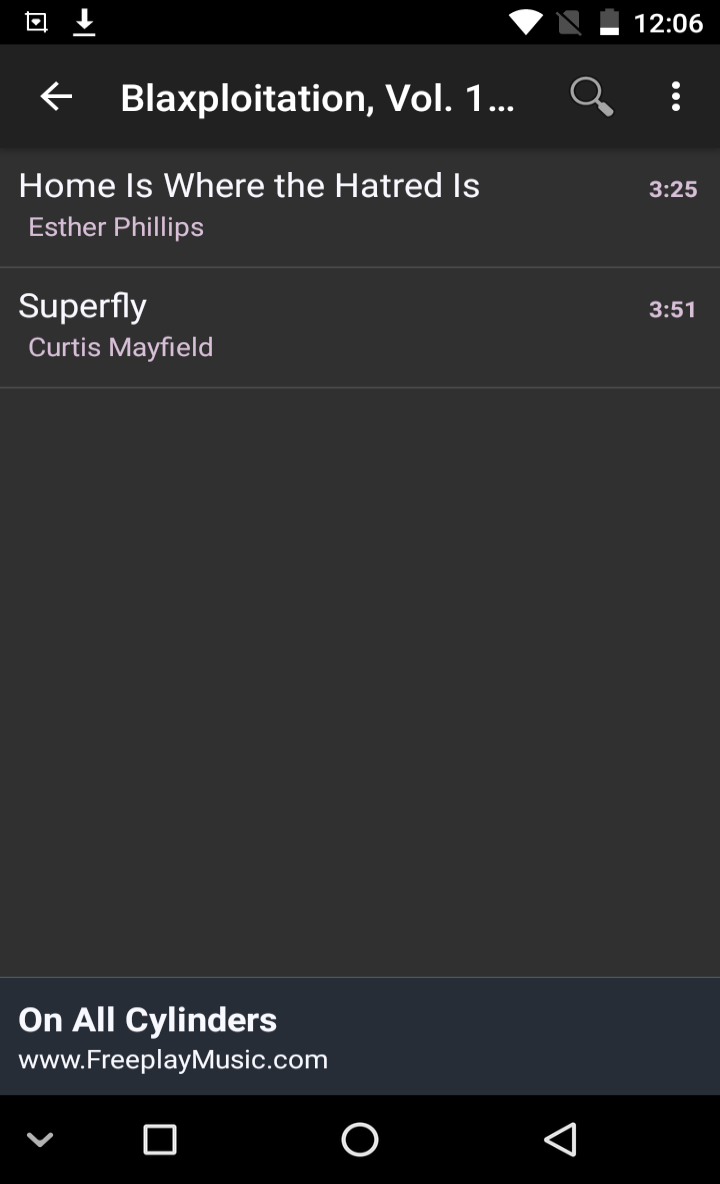This screenshot has height=1184, width=720.
Task: Tap the system home button
Action: click(360, 1139)
